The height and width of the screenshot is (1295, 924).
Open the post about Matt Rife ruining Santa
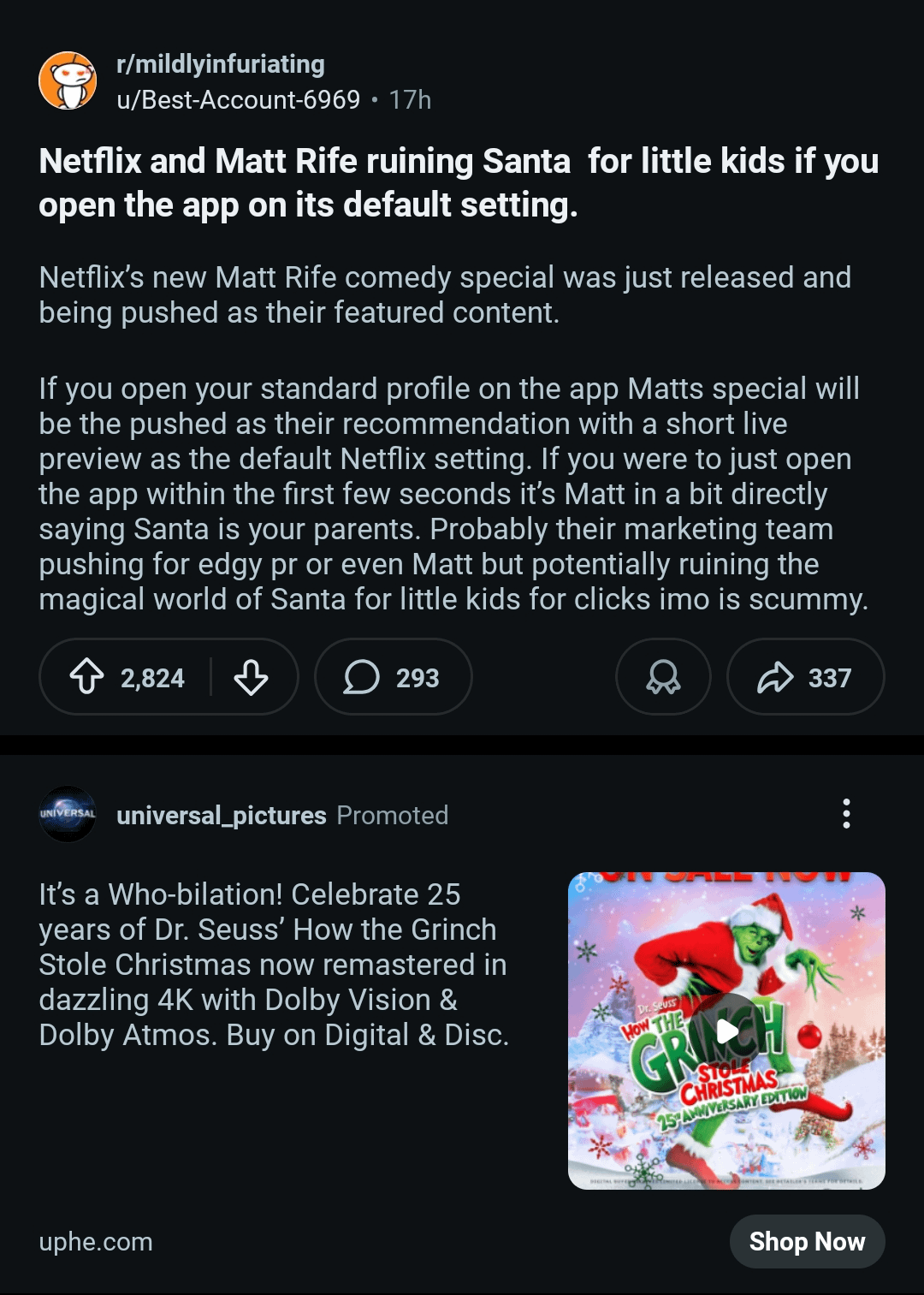point(459,182)
